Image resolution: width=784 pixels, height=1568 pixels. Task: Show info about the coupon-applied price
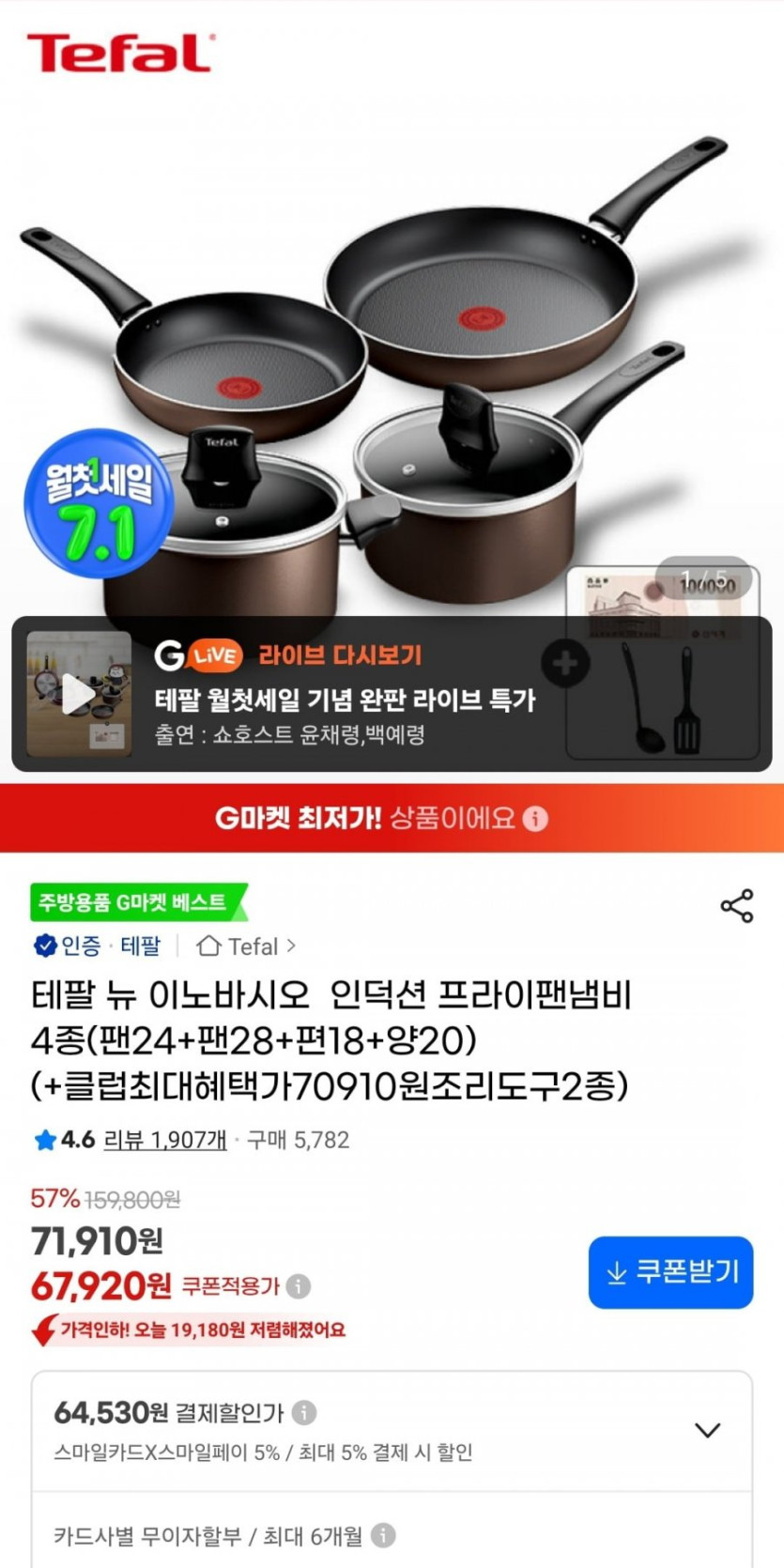click(x=299, y=1286)
